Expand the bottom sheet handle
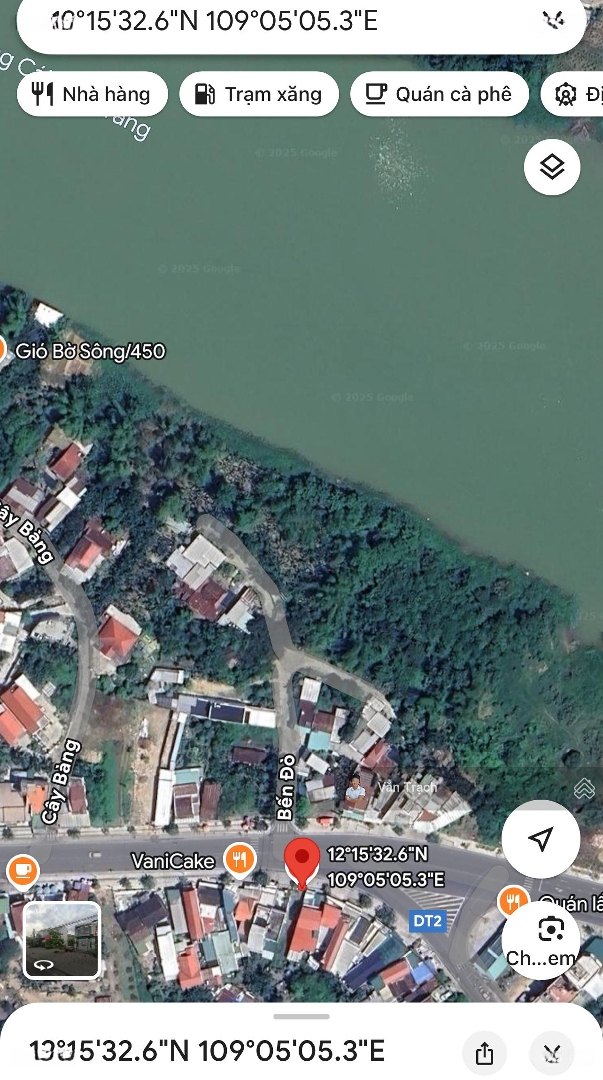603x1080 pixels. click(x=301, y=1017)
